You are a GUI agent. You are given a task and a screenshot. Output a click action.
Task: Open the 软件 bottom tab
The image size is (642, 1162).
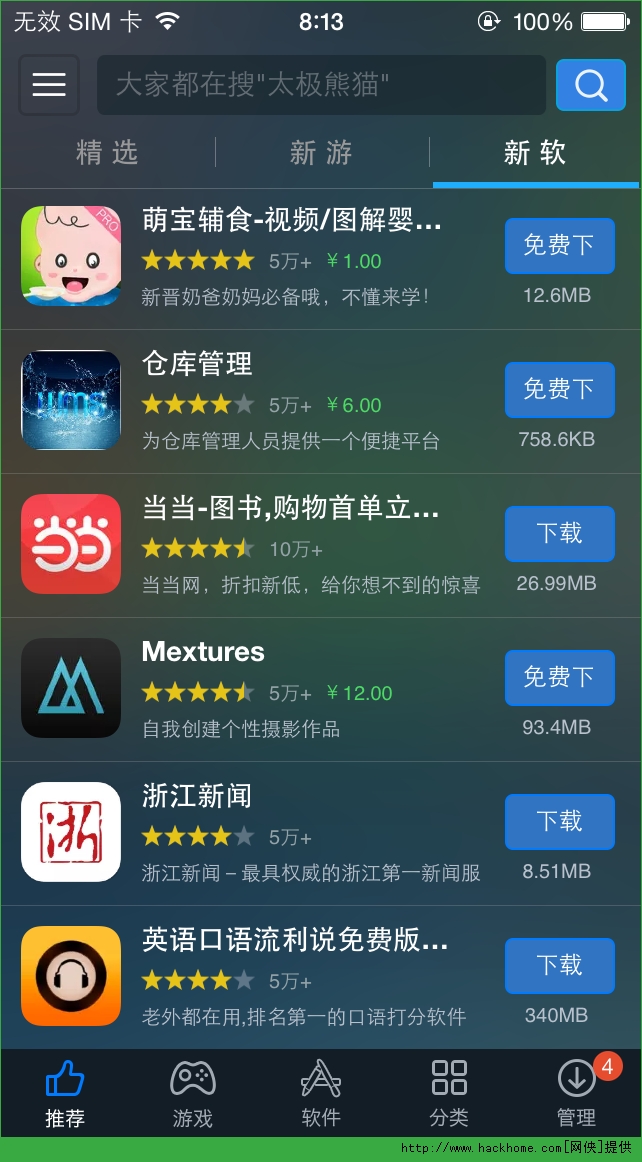tap(321, 1093)
